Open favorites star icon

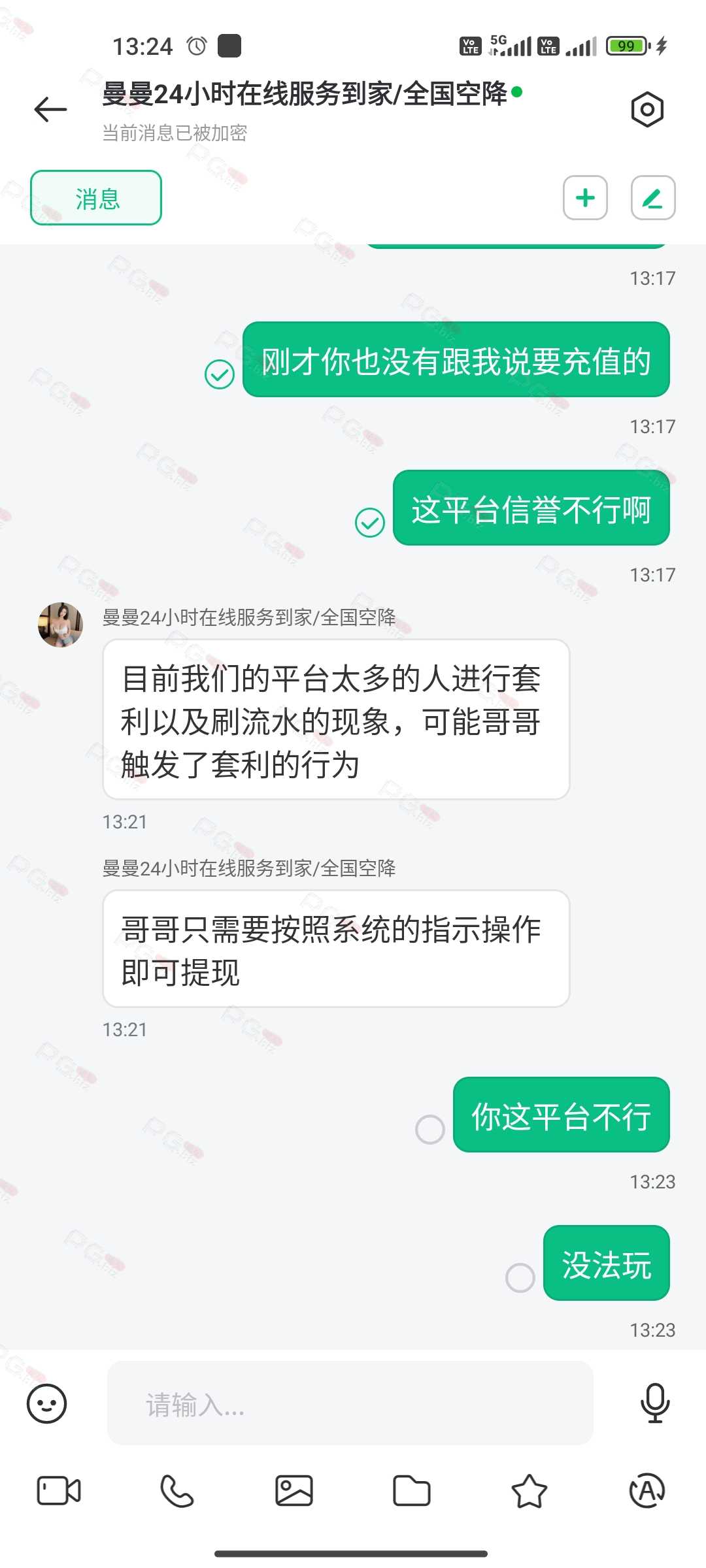pyautogui.click(x=529, y=1491)
